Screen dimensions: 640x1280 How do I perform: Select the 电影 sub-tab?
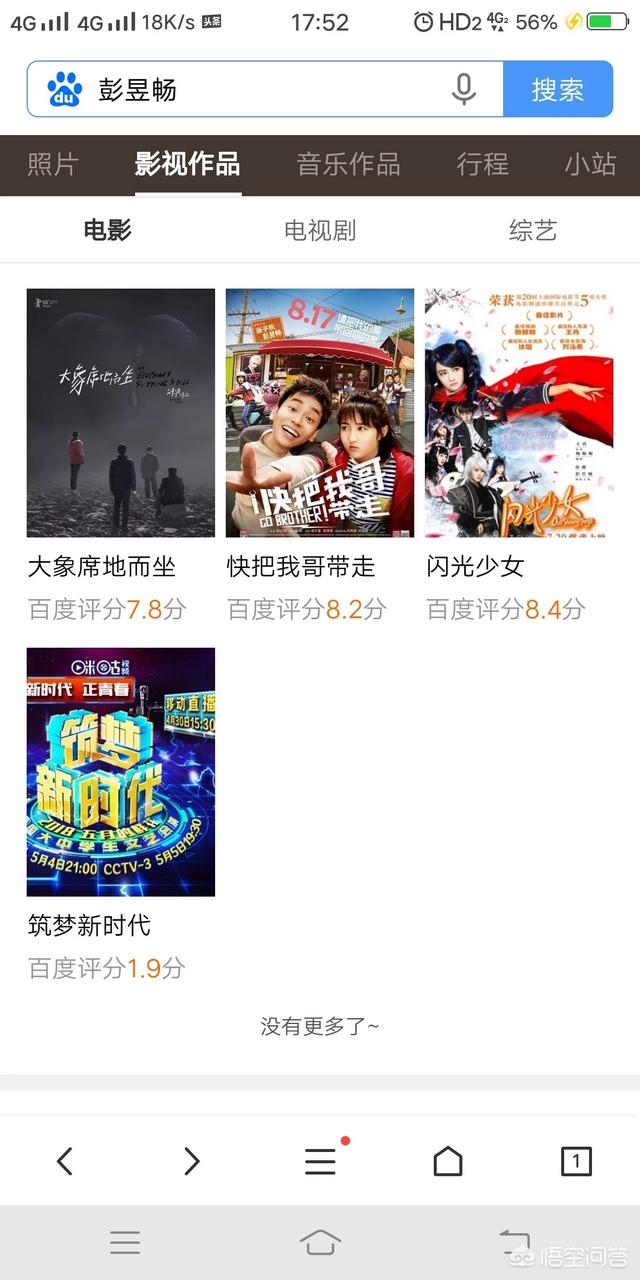click(107, 231)
